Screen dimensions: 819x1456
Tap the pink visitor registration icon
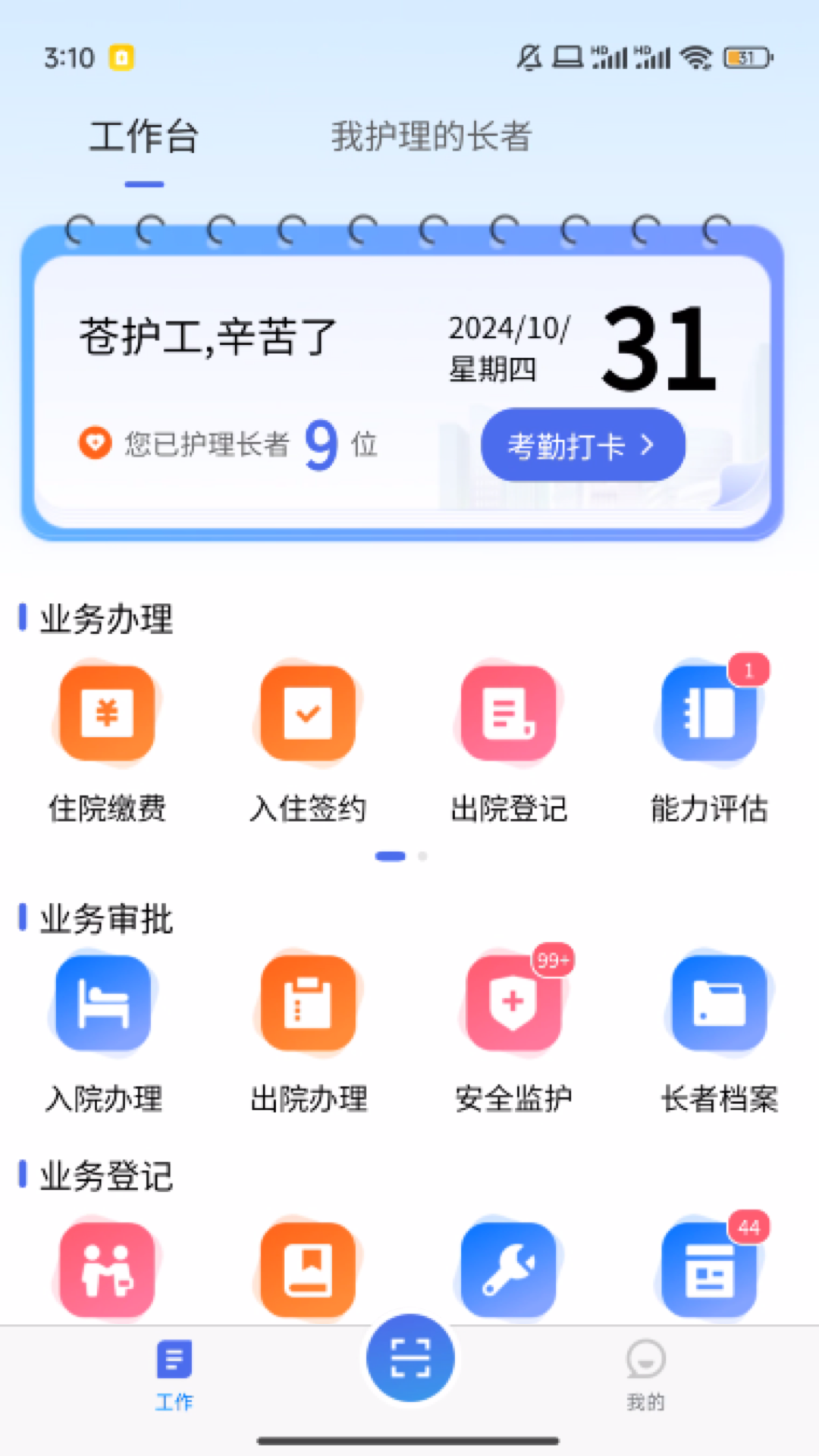pos(106,1270)
